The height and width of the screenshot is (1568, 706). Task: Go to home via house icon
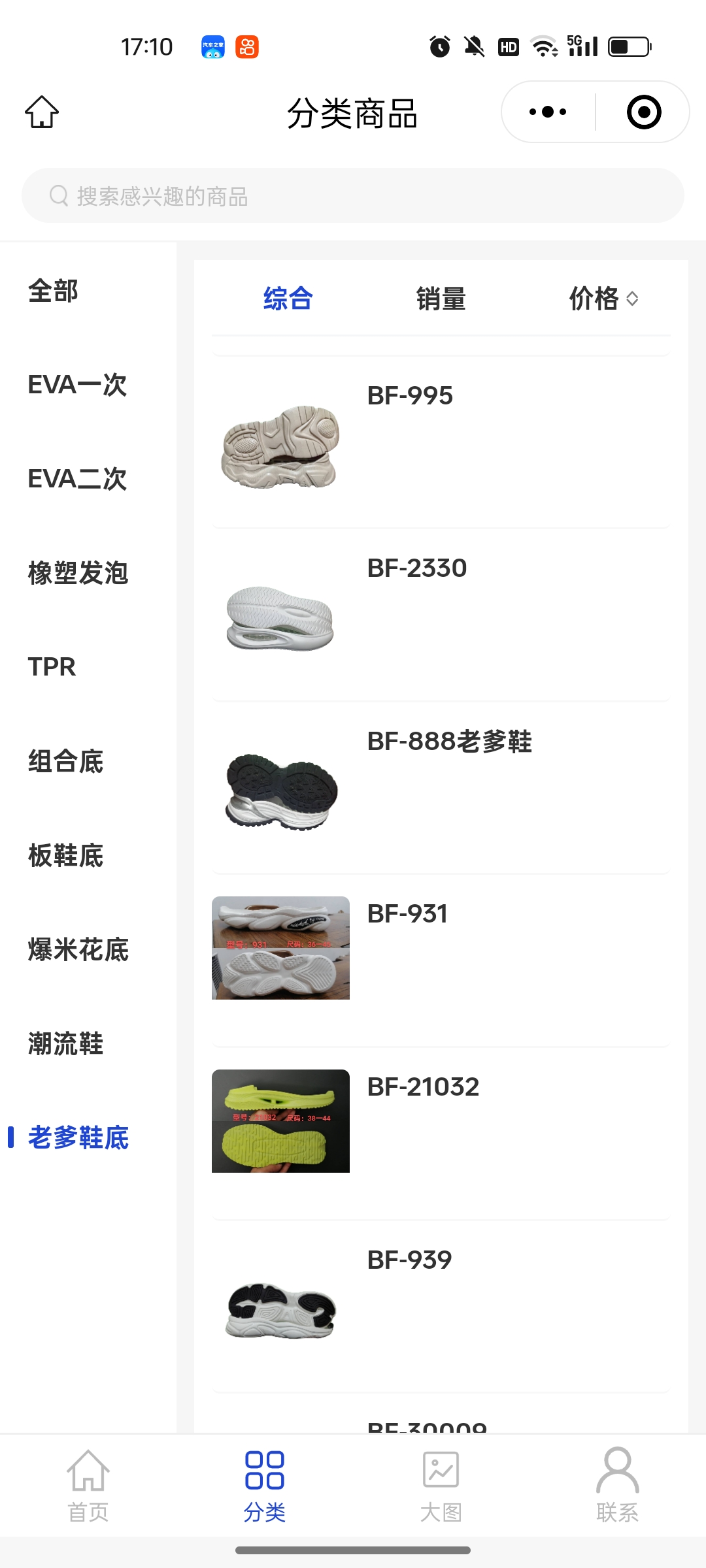pyautogui.click(x=42, y=112)
